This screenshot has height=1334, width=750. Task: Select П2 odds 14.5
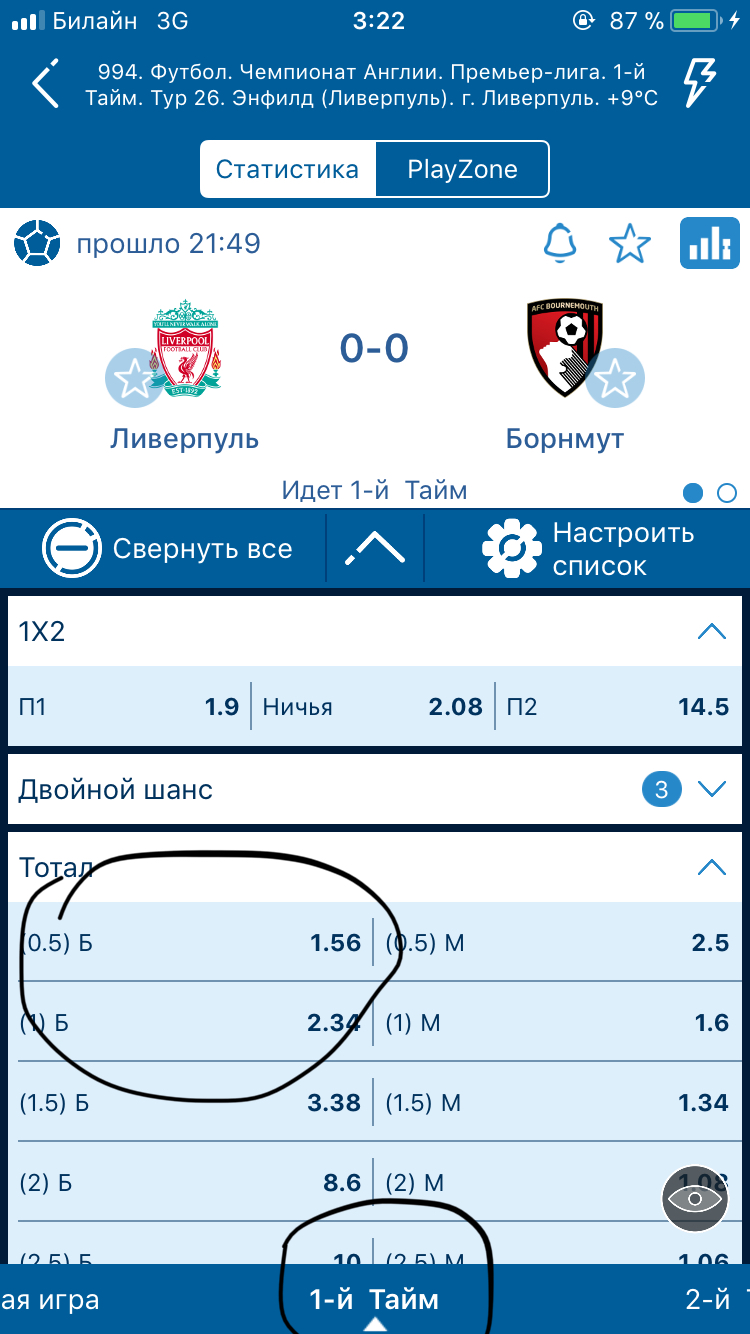(x=616, y=707)
